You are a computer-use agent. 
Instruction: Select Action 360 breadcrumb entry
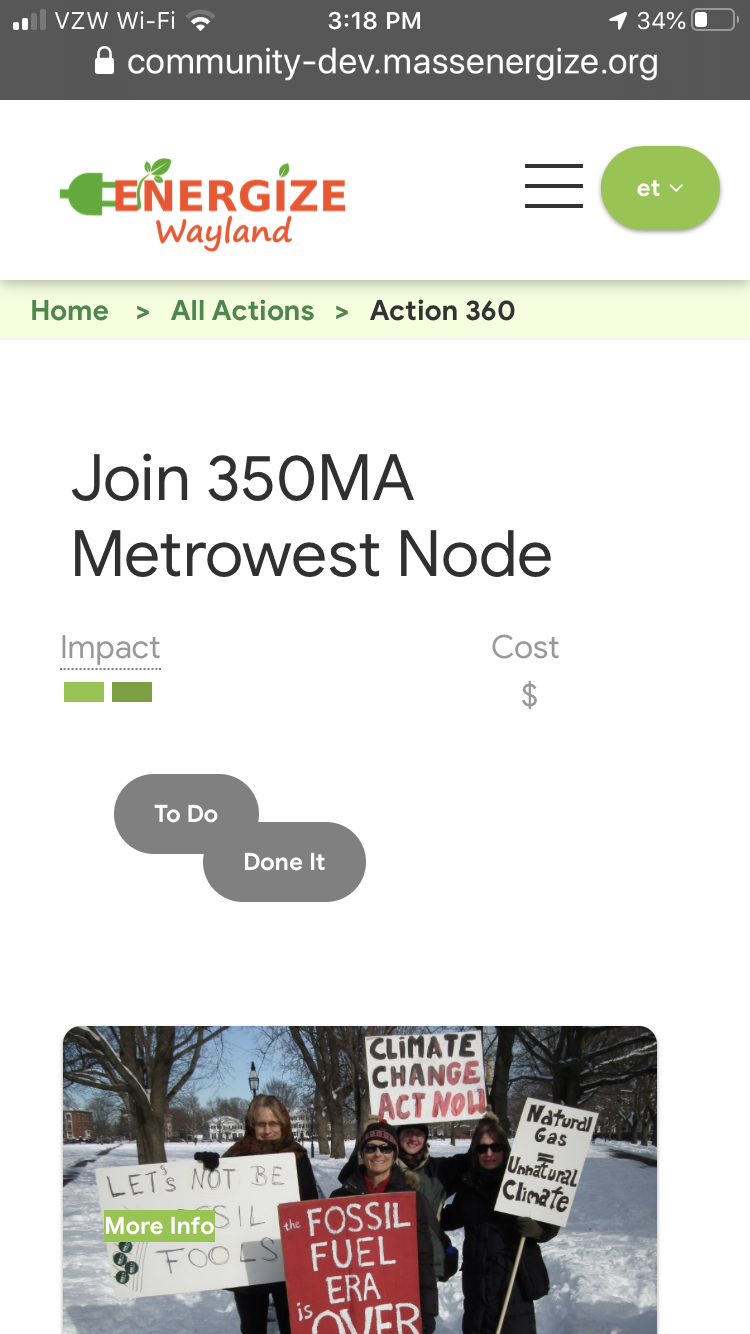click(x=442, y=311)
